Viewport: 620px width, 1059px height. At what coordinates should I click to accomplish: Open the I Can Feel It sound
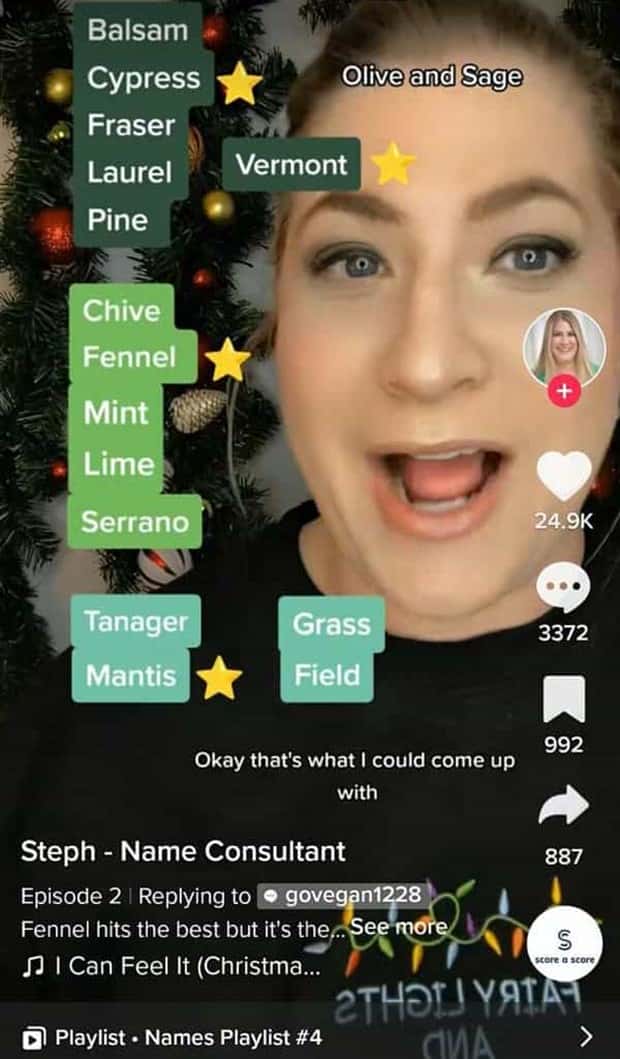178,968
